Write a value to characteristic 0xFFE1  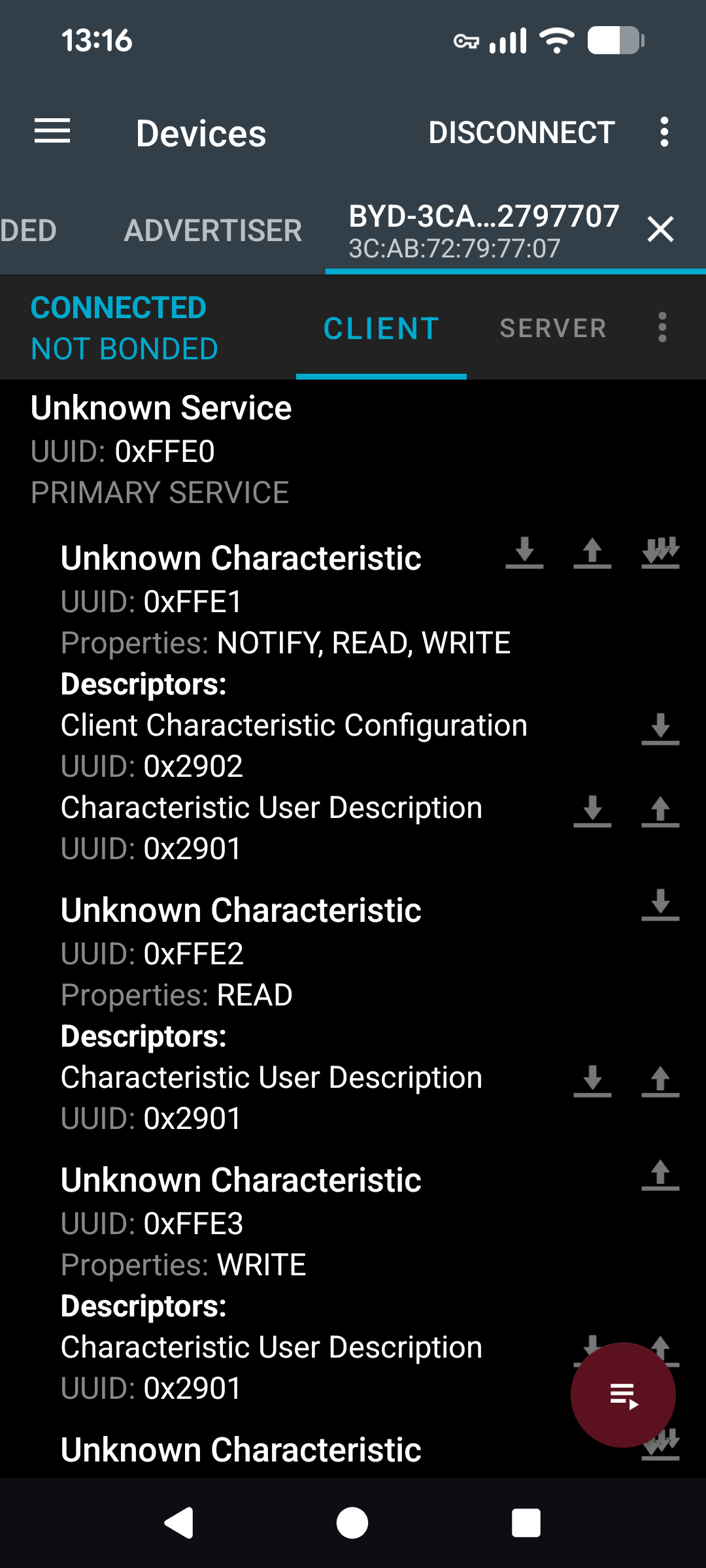point(592,553)
